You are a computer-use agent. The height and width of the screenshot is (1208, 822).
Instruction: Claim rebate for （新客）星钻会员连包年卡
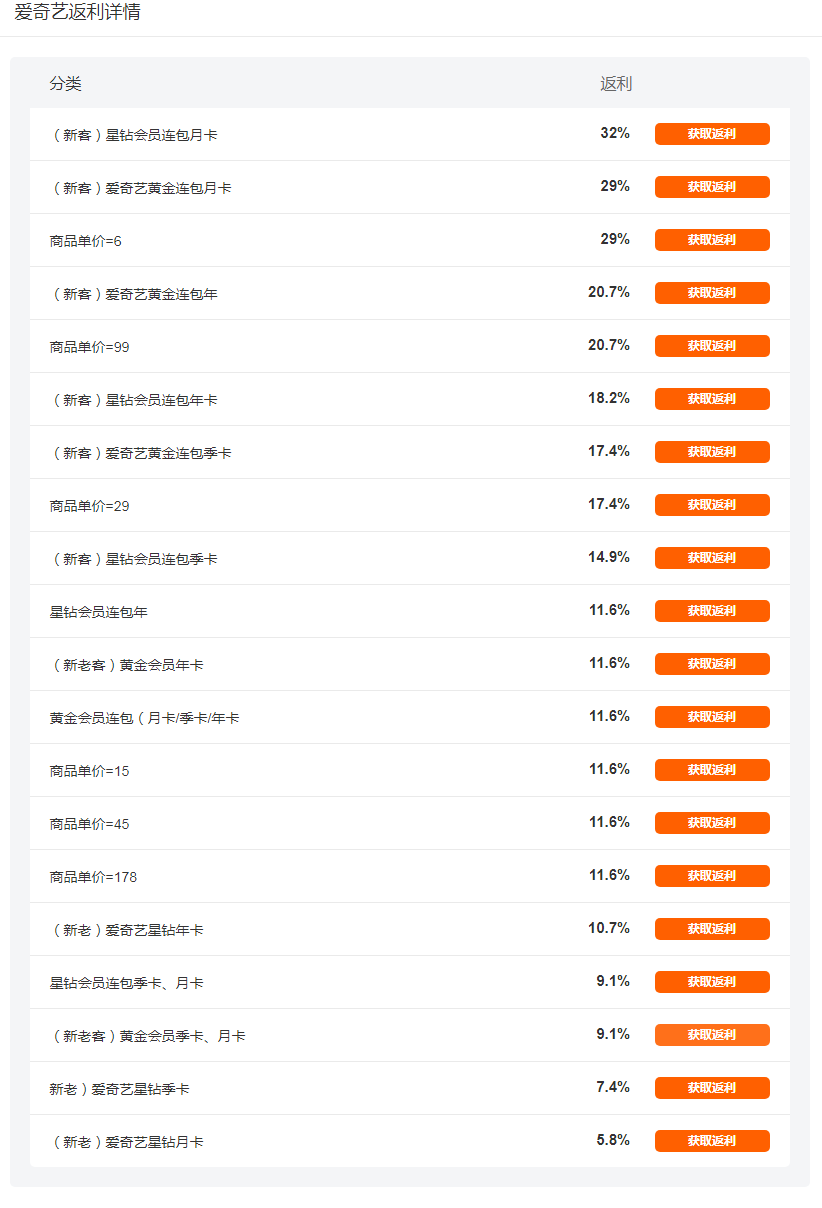[712, 399]
